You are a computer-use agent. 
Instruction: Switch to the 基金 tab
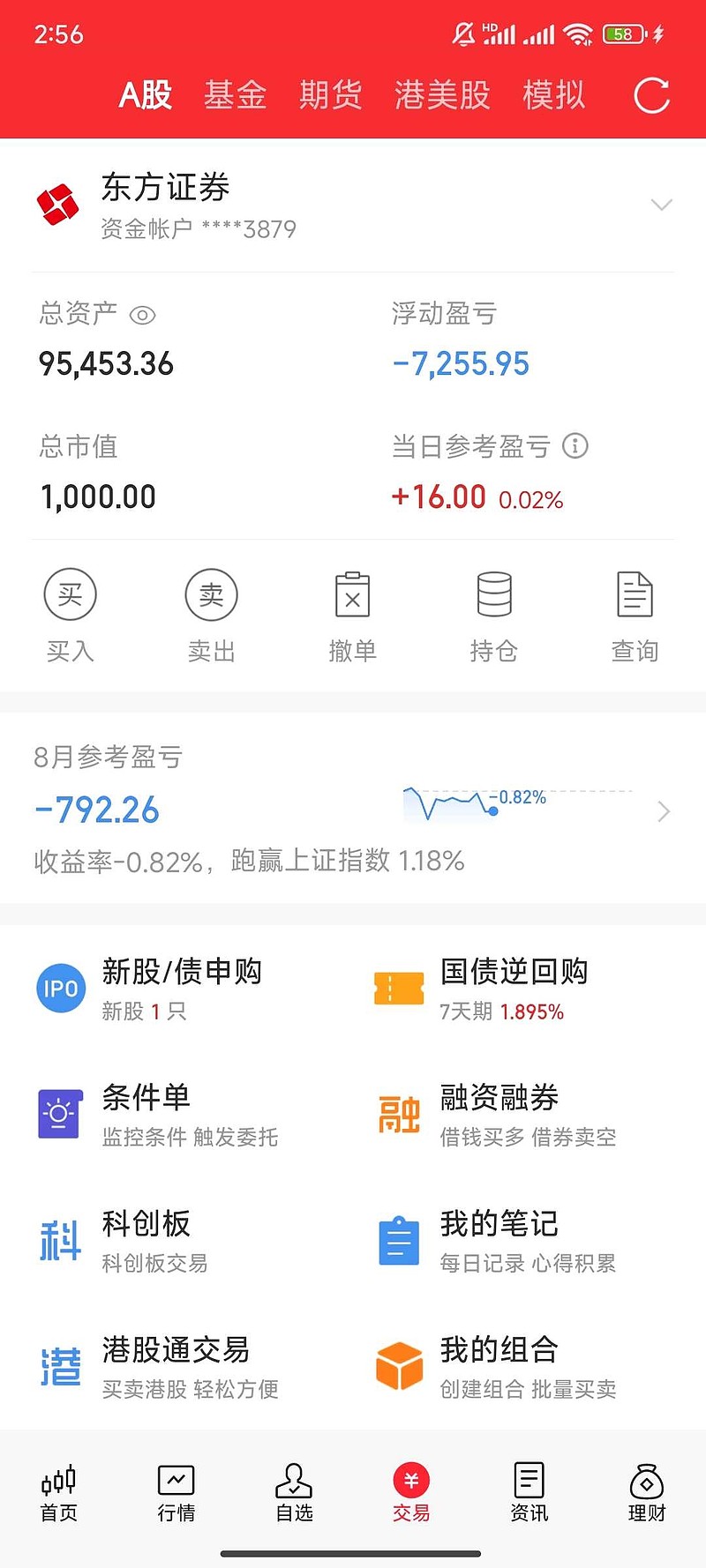(x=236, y=94)
